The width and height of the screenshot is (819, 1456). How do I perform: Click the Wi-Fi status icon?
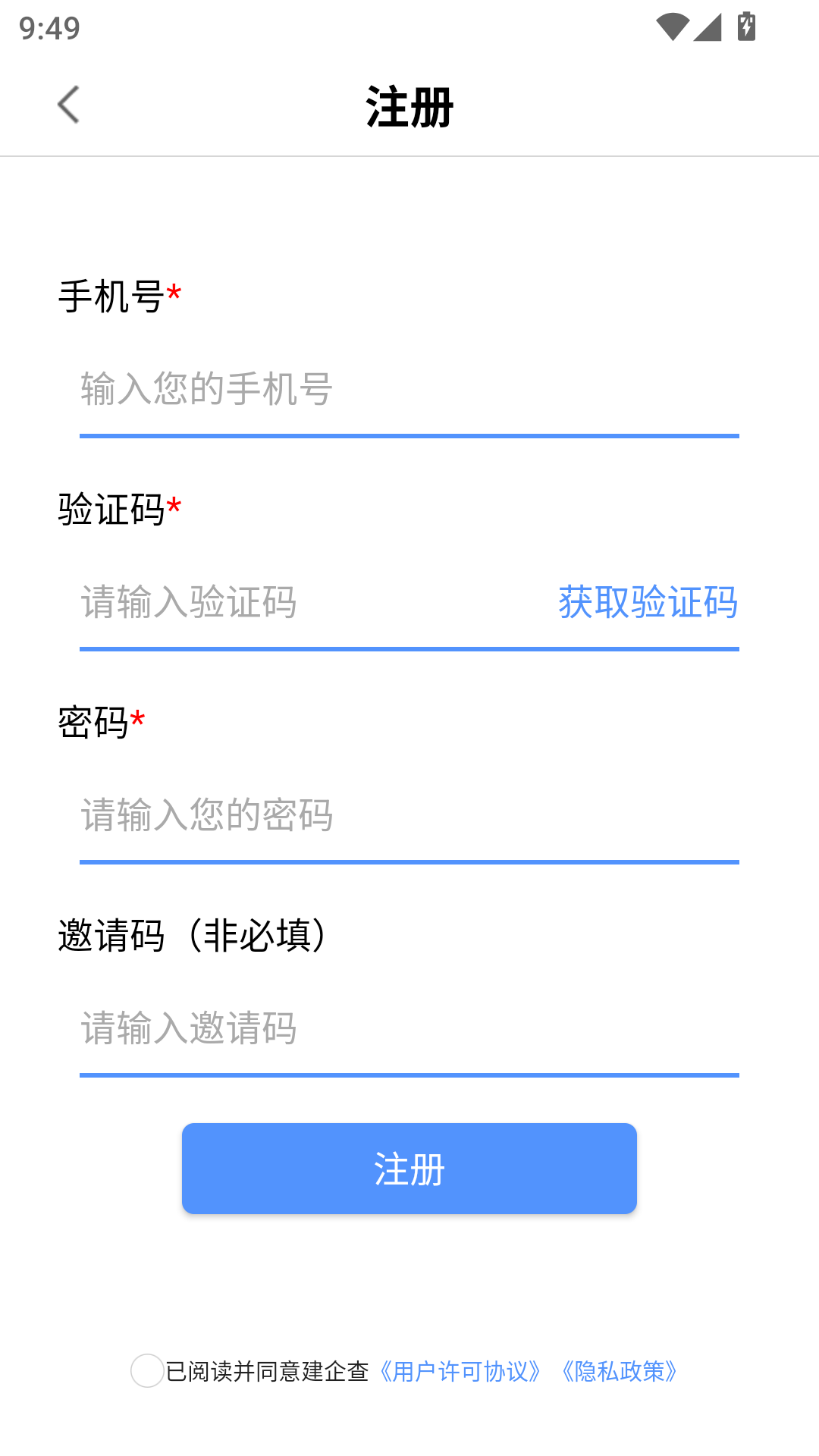(671, 25)
